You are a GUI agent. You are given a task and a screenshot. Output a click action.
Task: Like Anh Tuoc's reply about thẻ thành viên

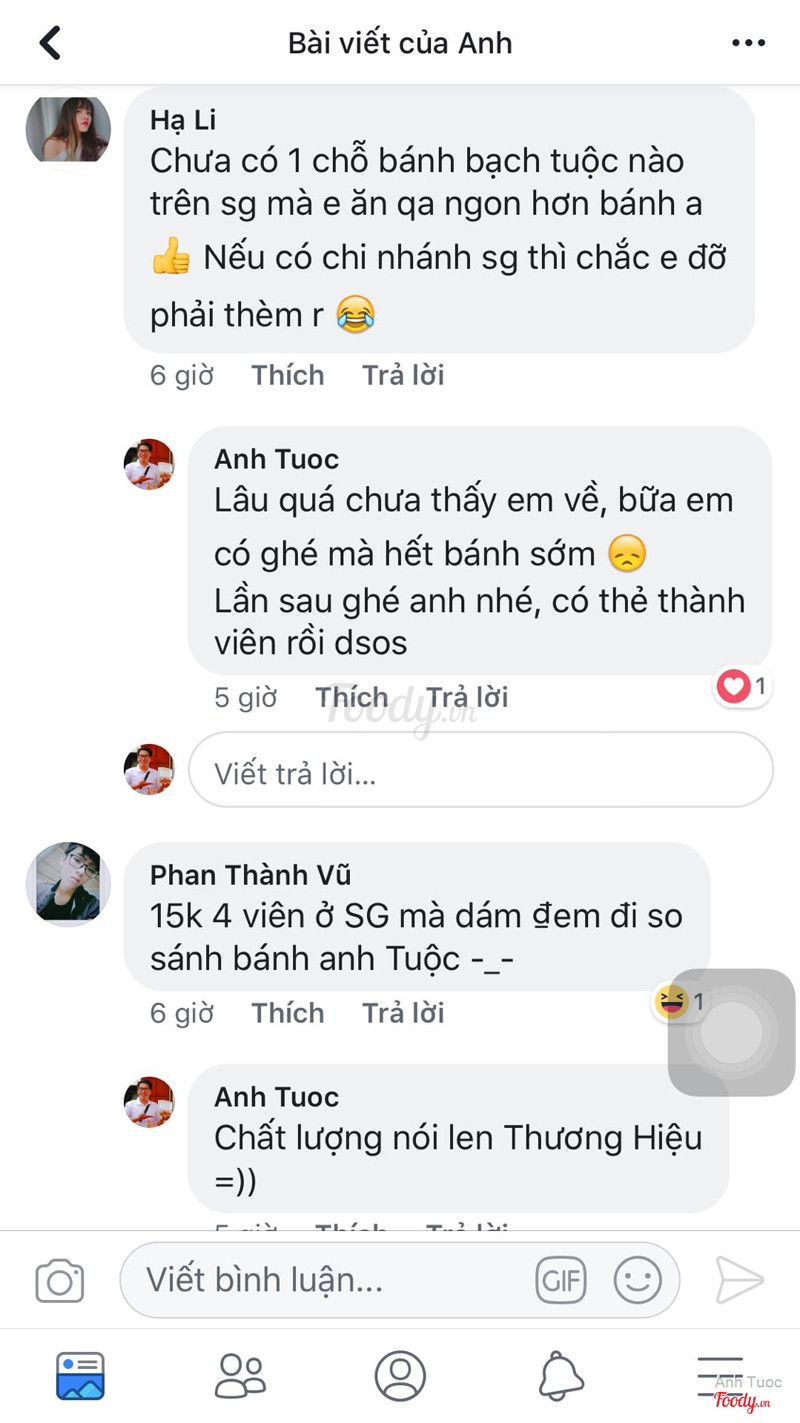coord(352,697)
